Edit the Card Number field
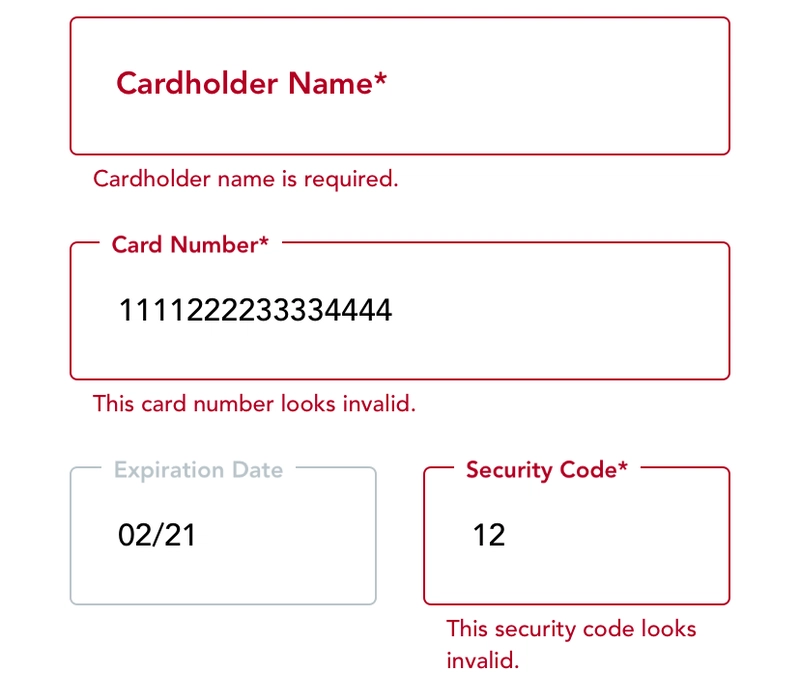This screenshot has width=800, height=700. pyautogui.click(x=399, y=311)
